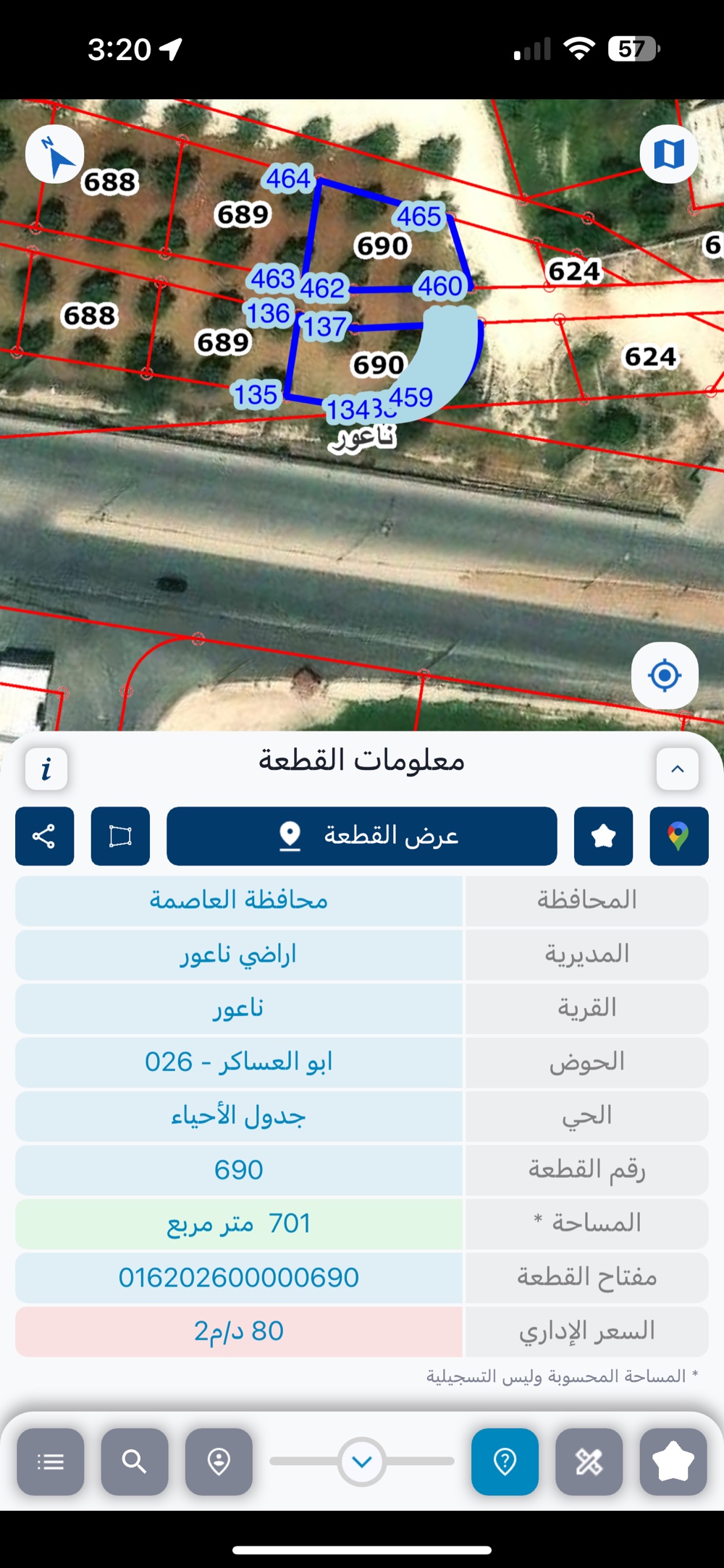The image size is (724, 1568).
Task: Show parcel boundary outline
Action: click(x=120, y=836)
